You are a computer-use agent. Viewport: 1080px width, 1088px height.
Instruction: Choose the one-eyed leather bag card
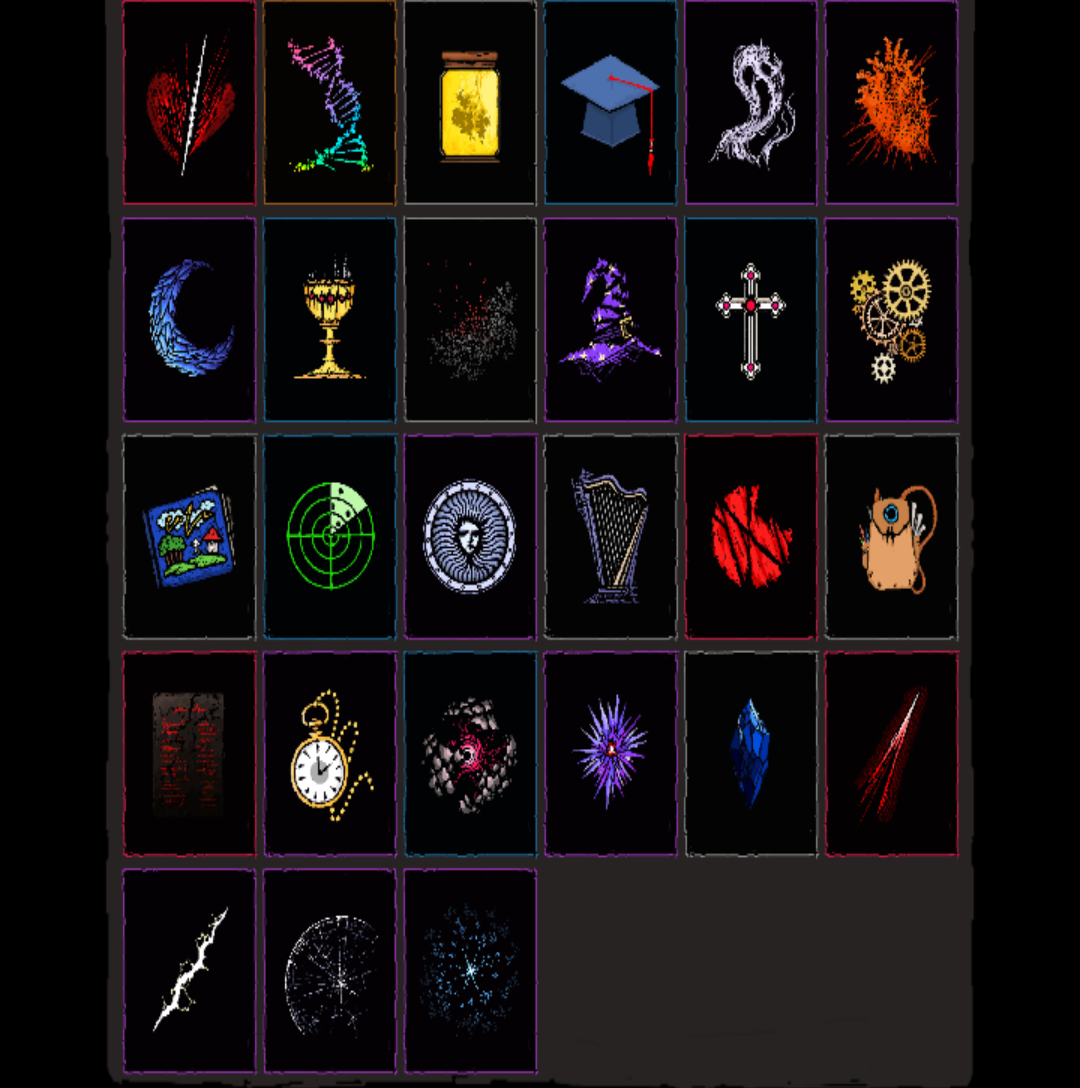(891, 536)
